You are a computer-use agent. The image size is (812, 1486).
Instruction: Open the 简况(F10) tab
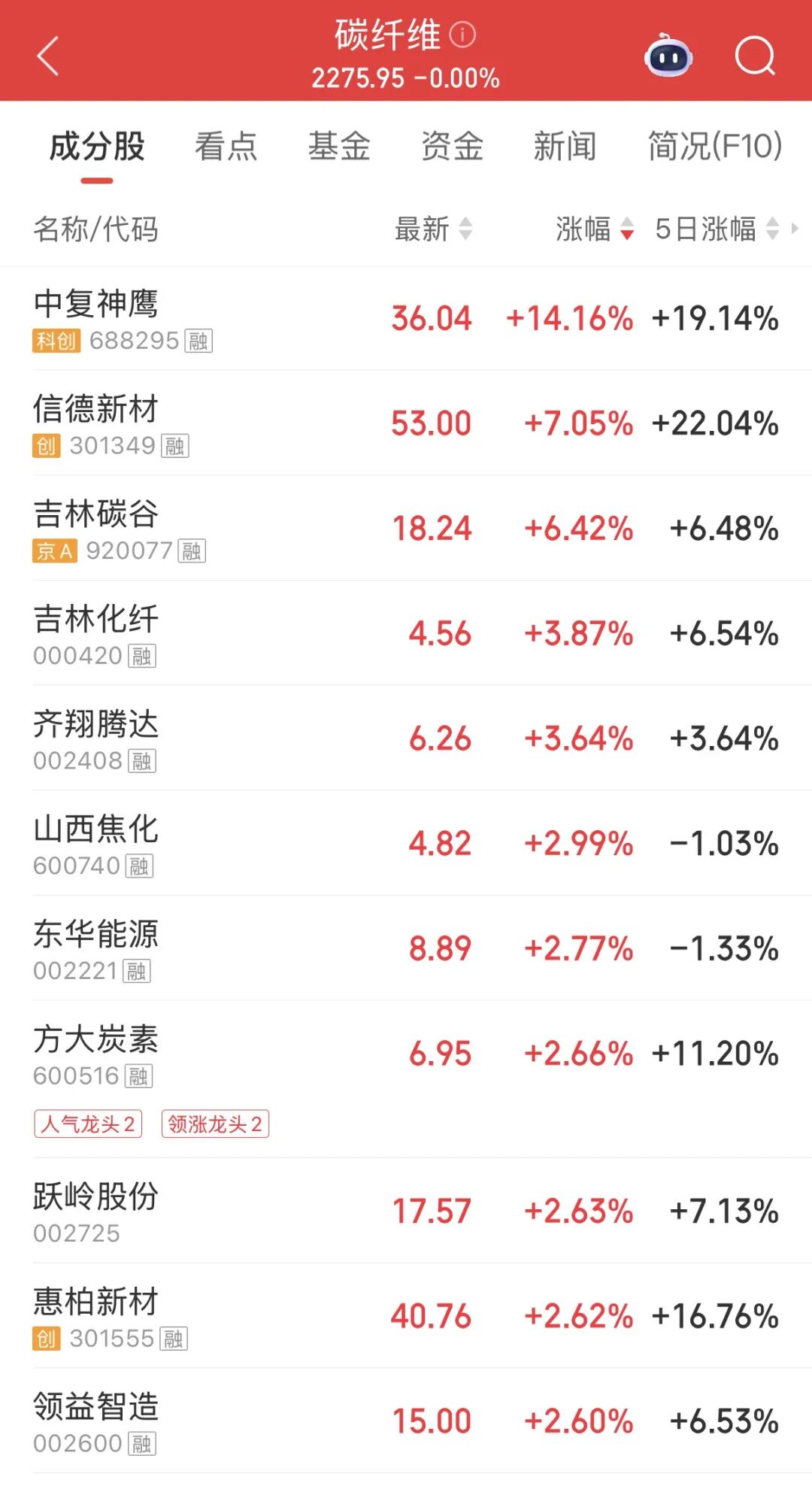(x=713, y=147)
